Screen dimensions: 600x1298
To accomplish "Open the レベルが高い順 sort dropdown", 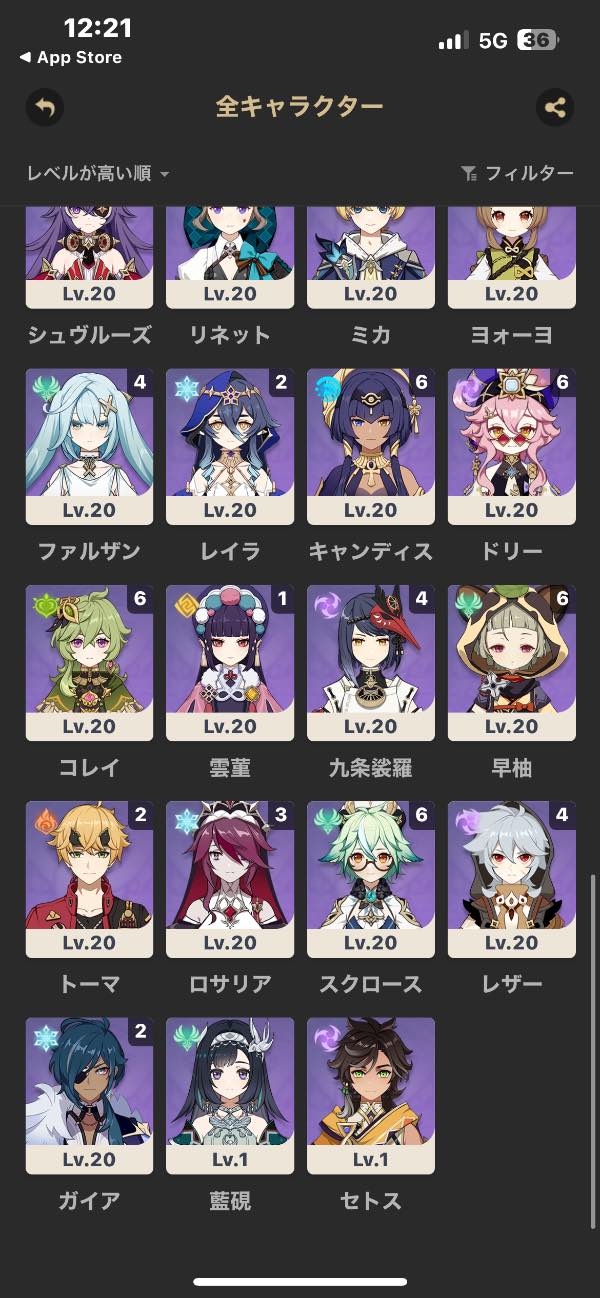I will [98, 173].
